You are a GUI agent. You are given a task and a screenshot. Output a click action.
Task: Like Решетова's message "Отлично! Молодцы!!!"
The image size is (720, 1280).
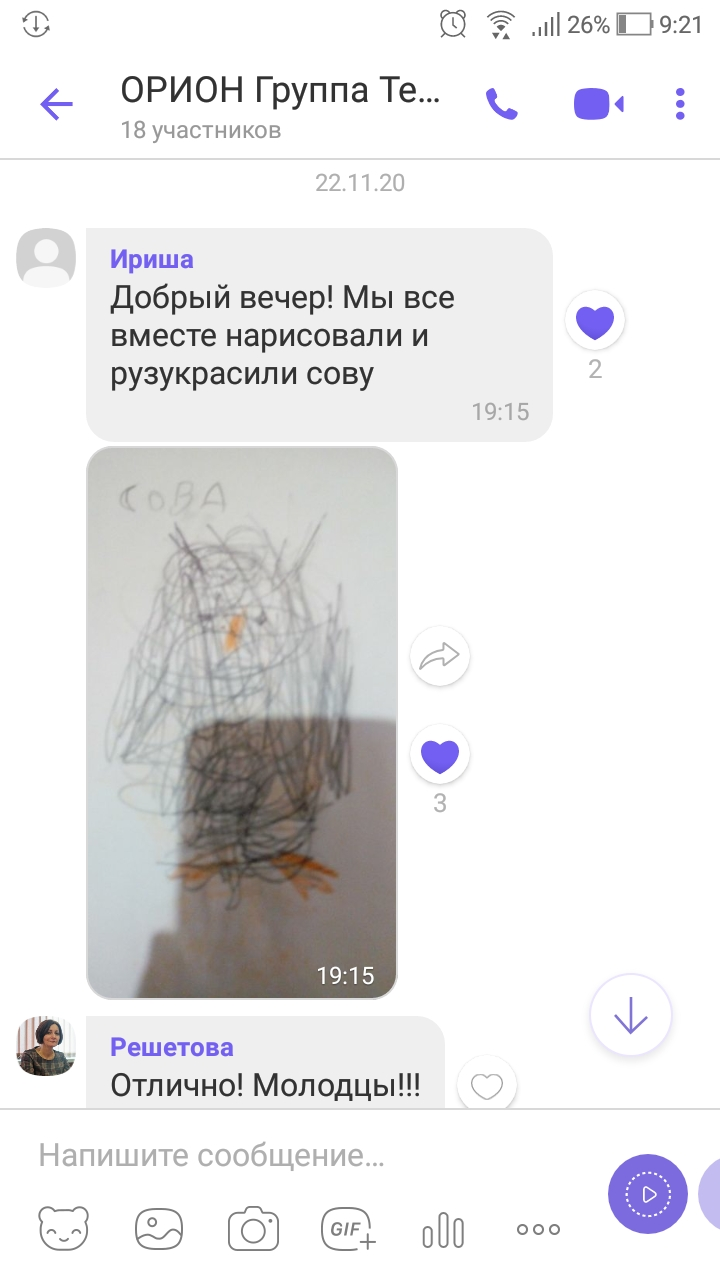[x=486, y=1086]
